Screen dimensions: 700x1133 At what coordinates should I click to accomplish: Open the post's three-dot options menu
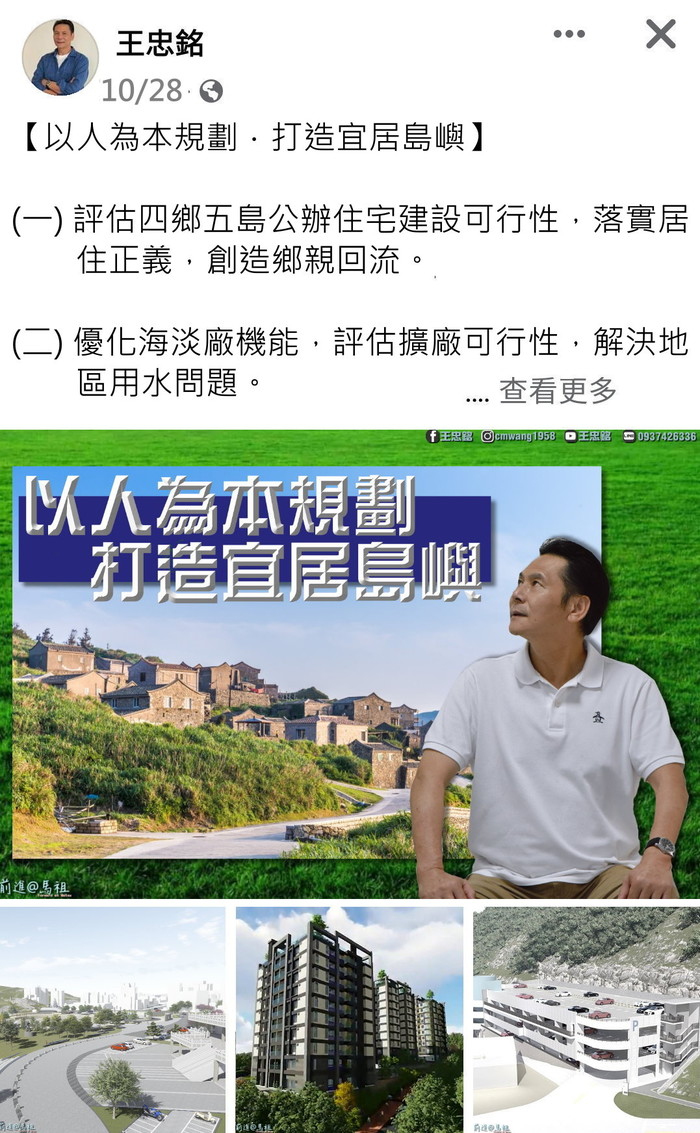pyautogui.click(x=569, y=34)
